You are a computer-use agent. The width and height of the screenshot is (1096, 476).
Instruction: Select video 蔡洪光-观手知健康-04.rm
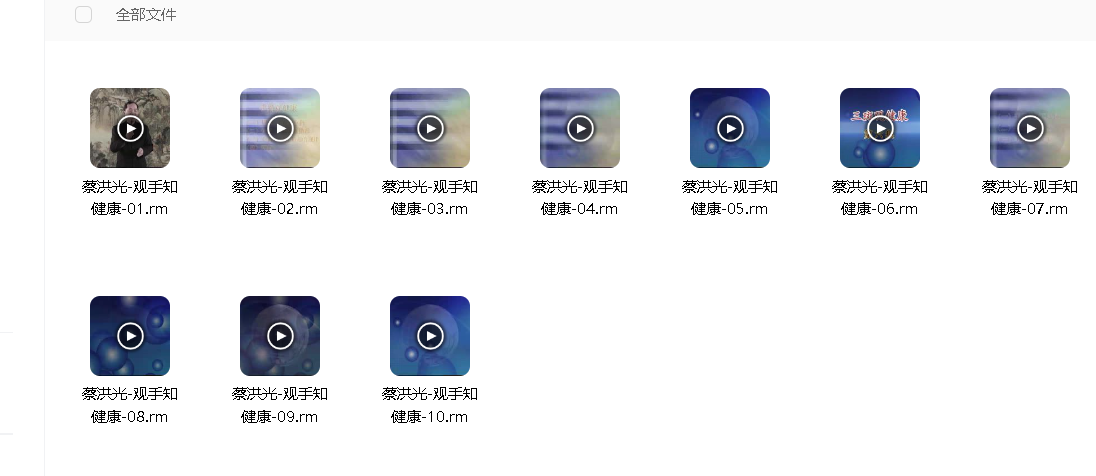pos(580,128)
